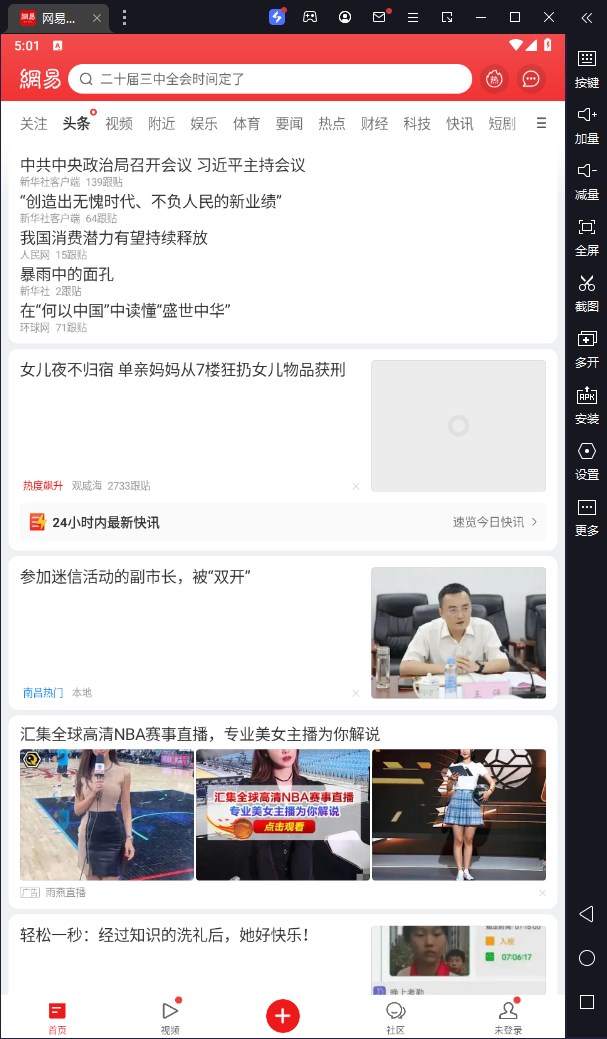Open the messages bubble icon

tap(532, 79)
